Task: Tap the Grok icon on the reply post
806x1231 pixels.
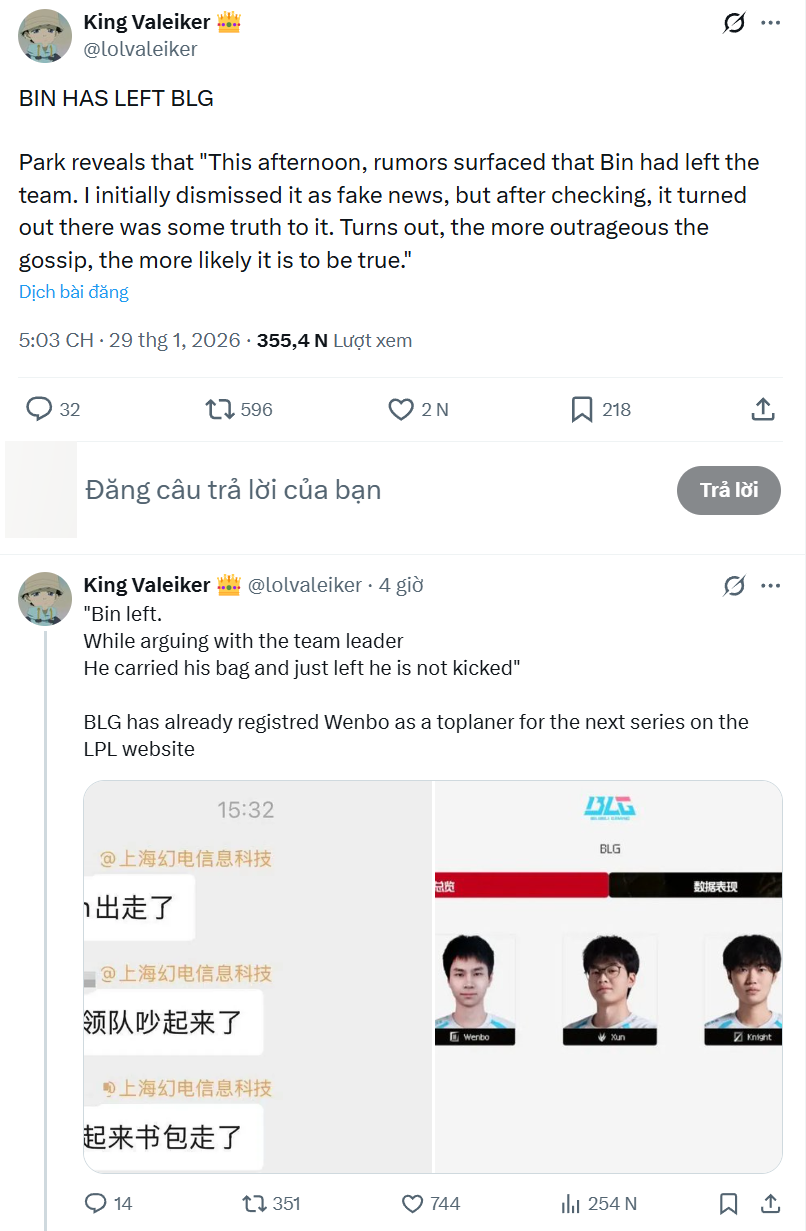Action: (734, 585)
